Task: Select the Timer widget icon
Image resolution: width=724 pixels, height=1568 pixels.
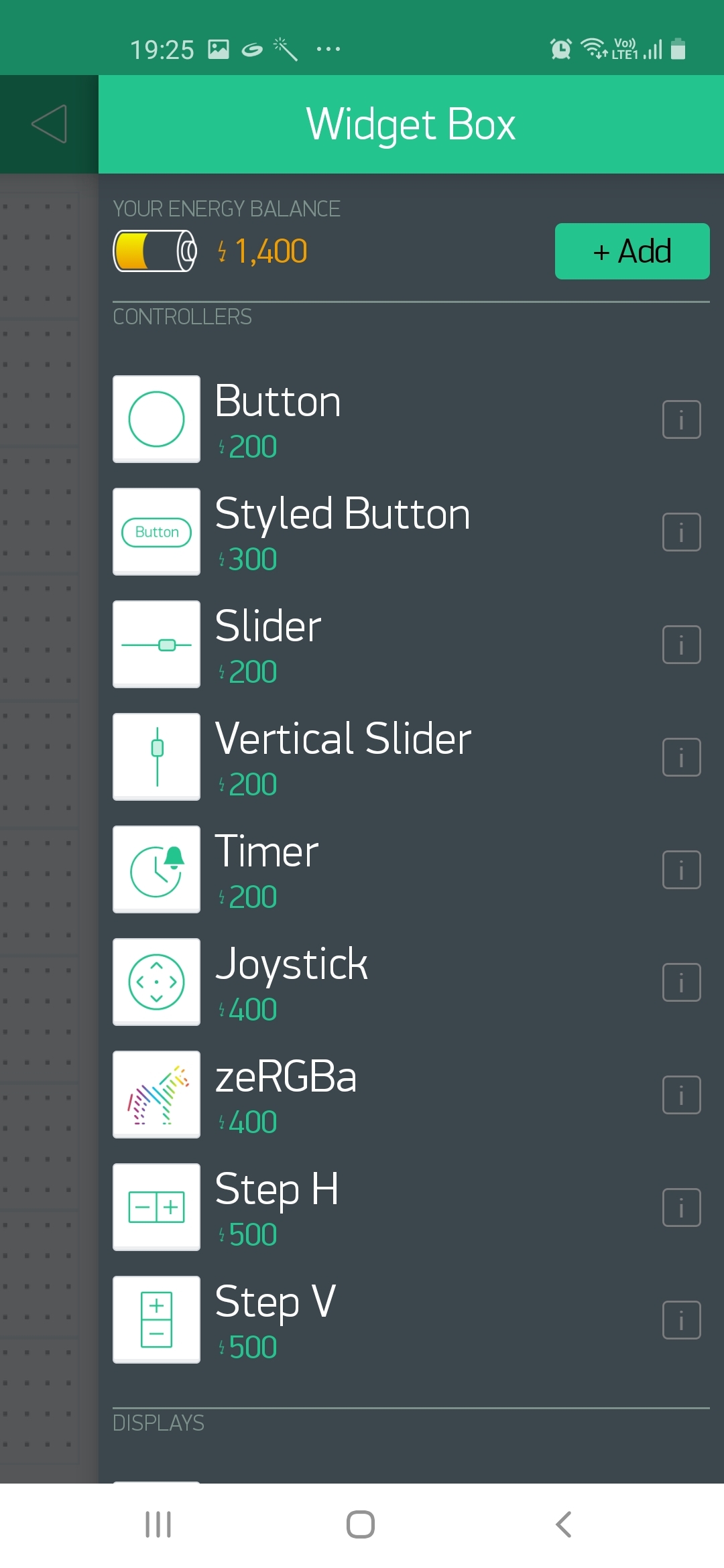Action: (156, 870)
